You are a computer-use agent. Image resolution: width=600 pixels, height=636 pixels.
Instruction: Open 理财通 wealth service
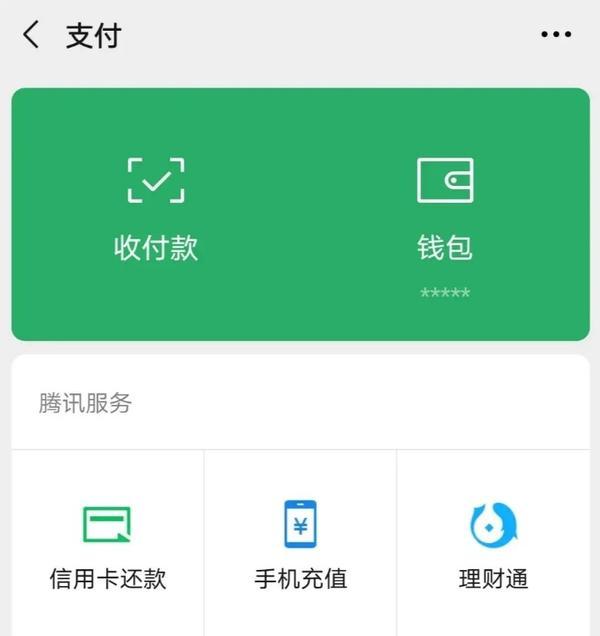(x=493, y=545)
